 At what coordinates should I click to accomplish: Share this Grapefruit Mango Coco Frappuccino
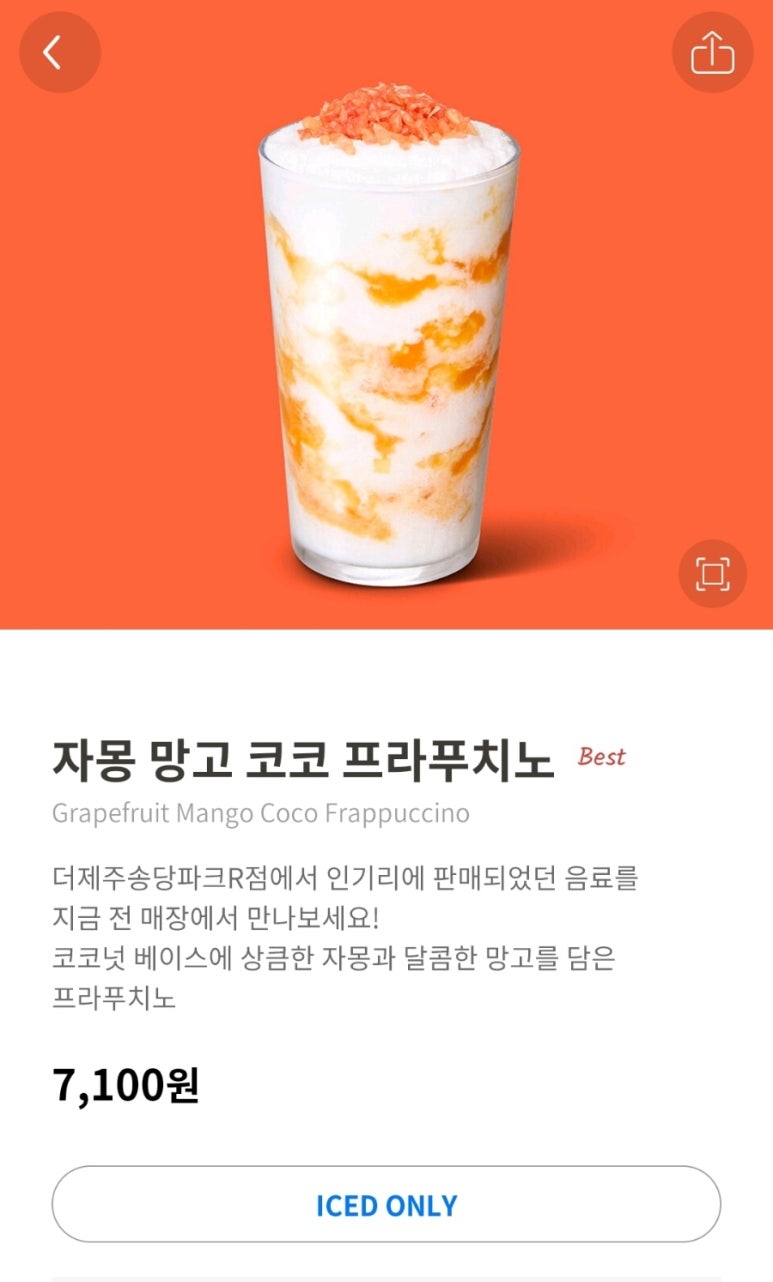pyautogui.click(x=712, y=52)
